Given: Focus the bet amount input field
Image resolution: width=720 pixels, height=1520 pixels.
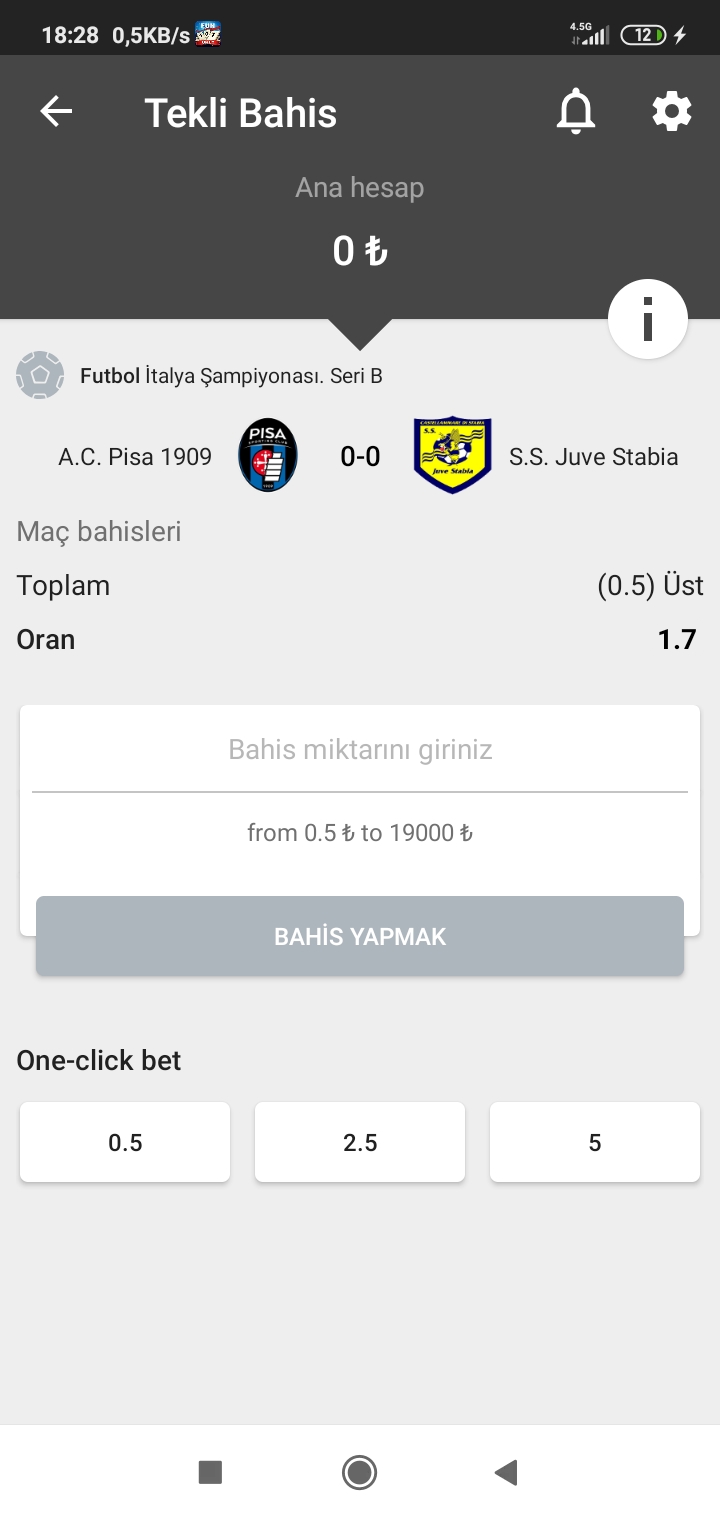Looking at the screenshot, I should [x=360, y=750].
